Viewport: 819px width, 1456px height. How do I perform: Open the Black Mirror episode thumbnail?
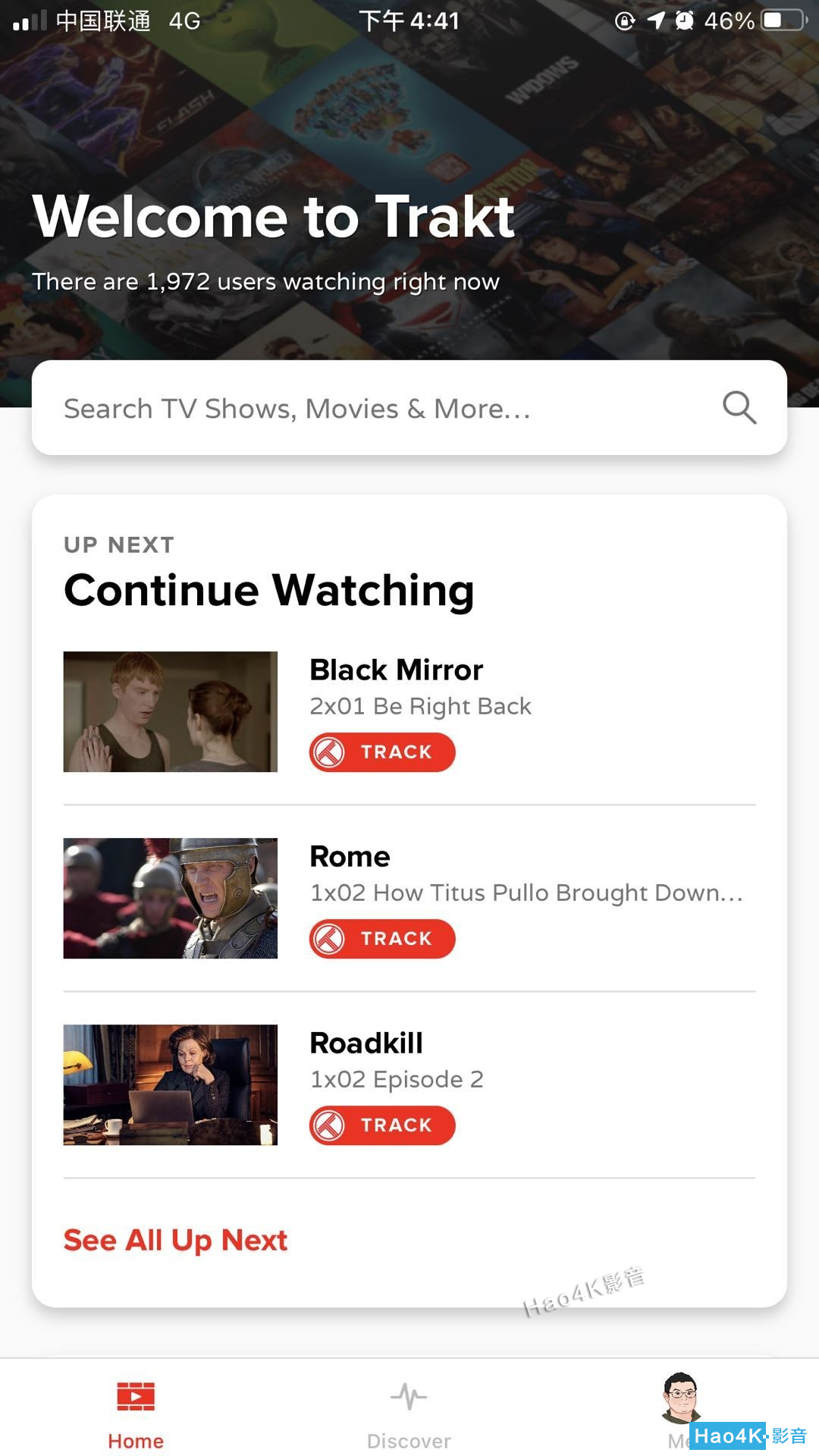[171, 711]
